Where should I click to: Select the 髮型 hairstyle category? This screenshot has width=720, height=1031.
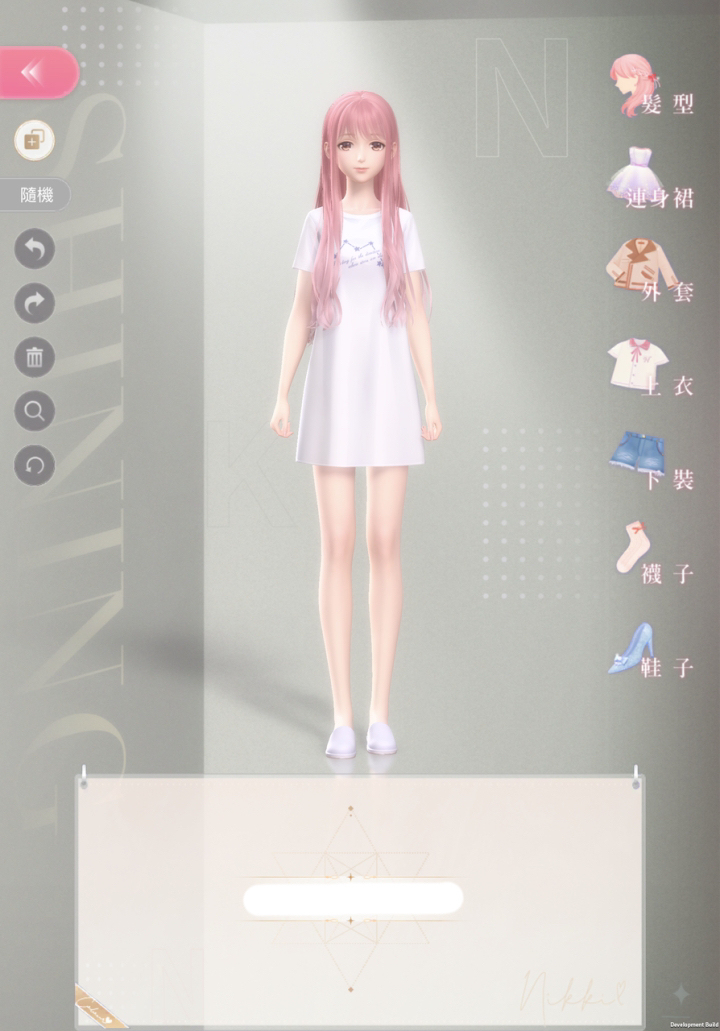[x=650, y=89]
